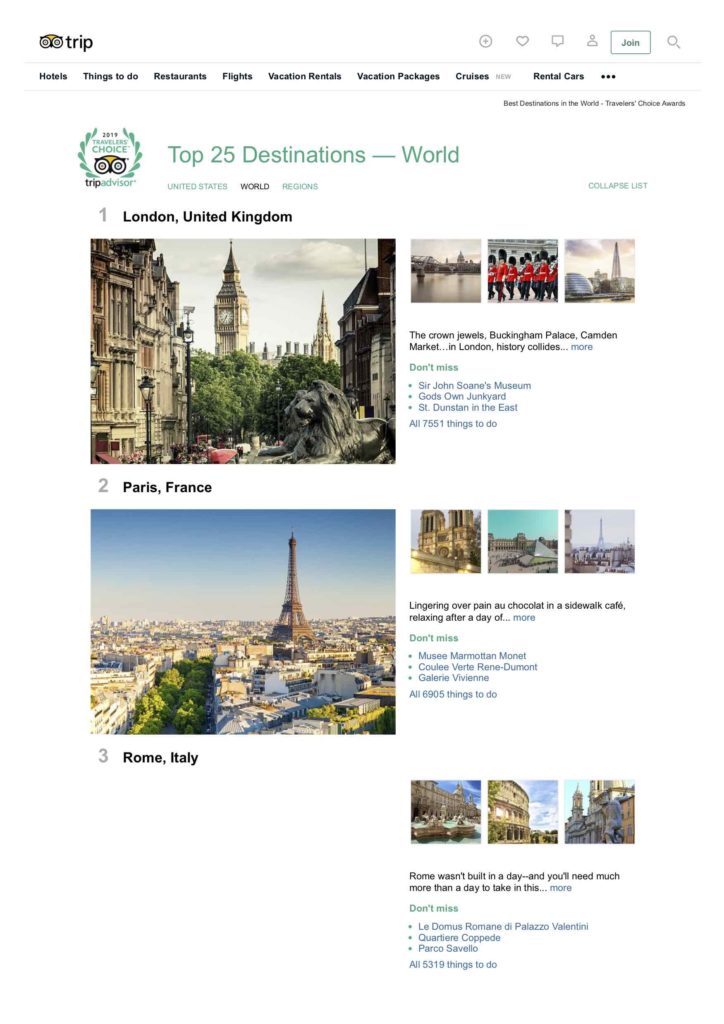This screenshot has width=724, height=1024.
Task: Go to Hotels section
Action: pyautogui.click(x=53, y=76)
